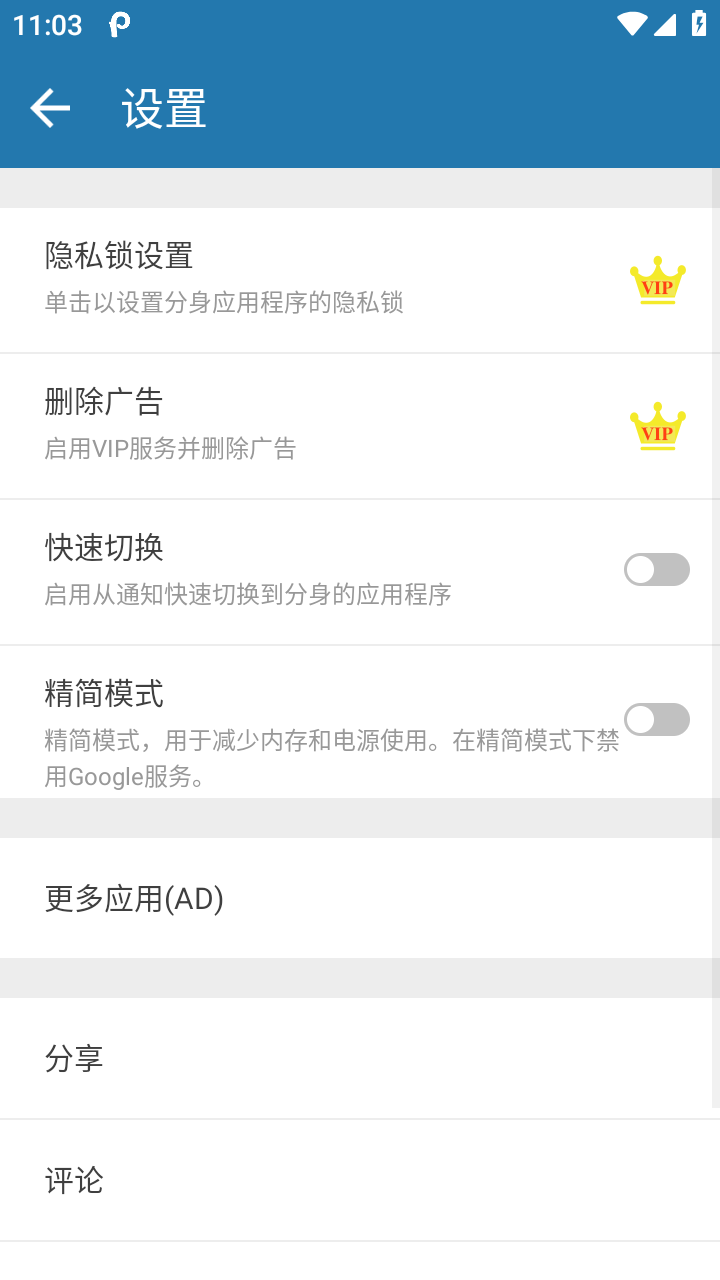Open 评论 to rate the app
The height and width of the screenshot is (1280, 720).
[x=300, y=1180]
